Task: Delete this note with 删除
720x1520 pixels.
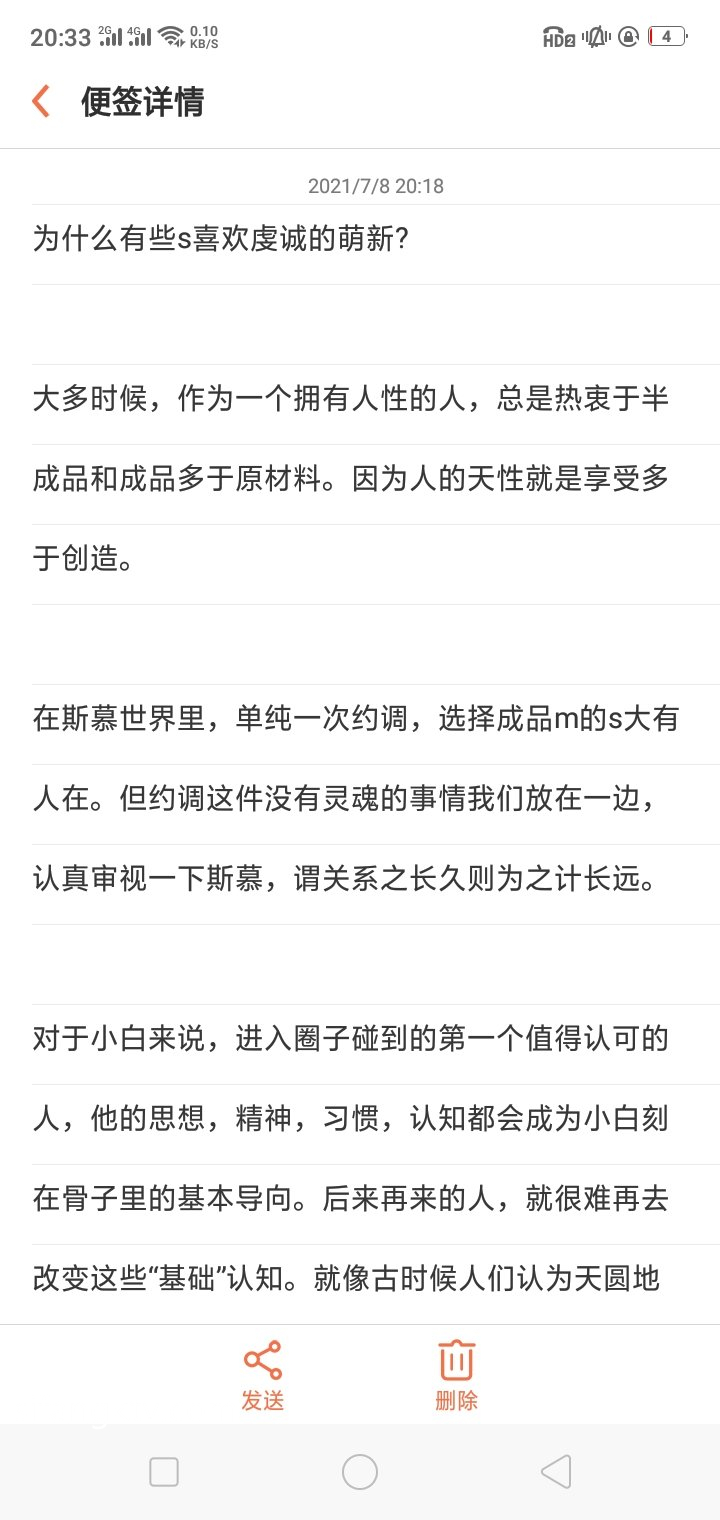Action: [x=456, y=1375]
